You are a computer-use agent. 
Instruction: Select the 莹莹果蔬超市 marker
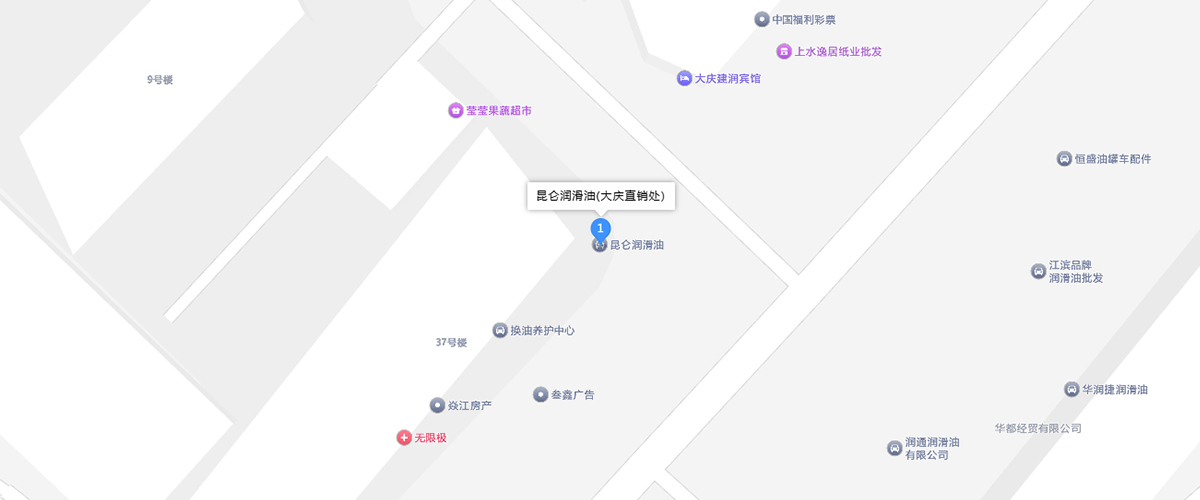coord(456,111)
